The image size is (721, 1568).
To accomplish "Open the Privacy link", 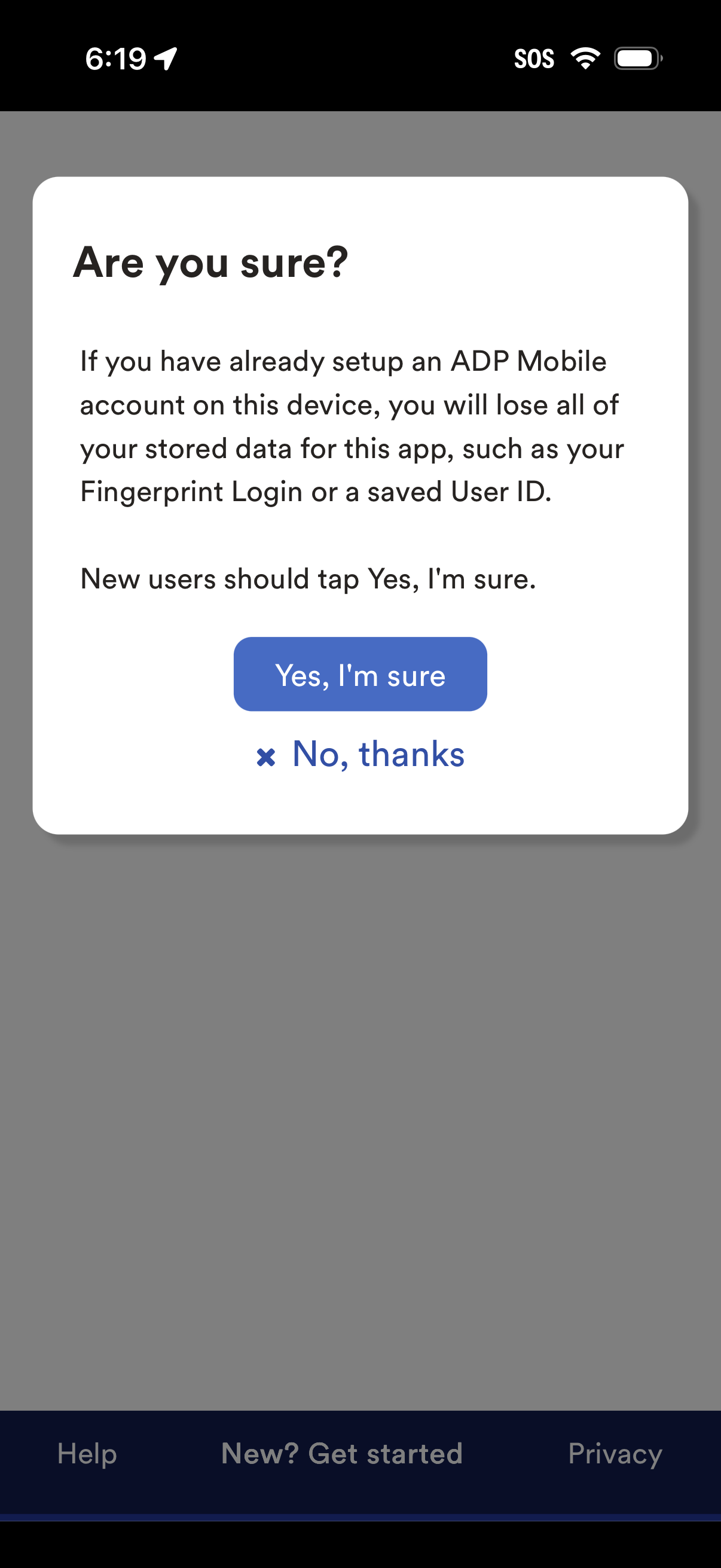I will pos(615,1454).
